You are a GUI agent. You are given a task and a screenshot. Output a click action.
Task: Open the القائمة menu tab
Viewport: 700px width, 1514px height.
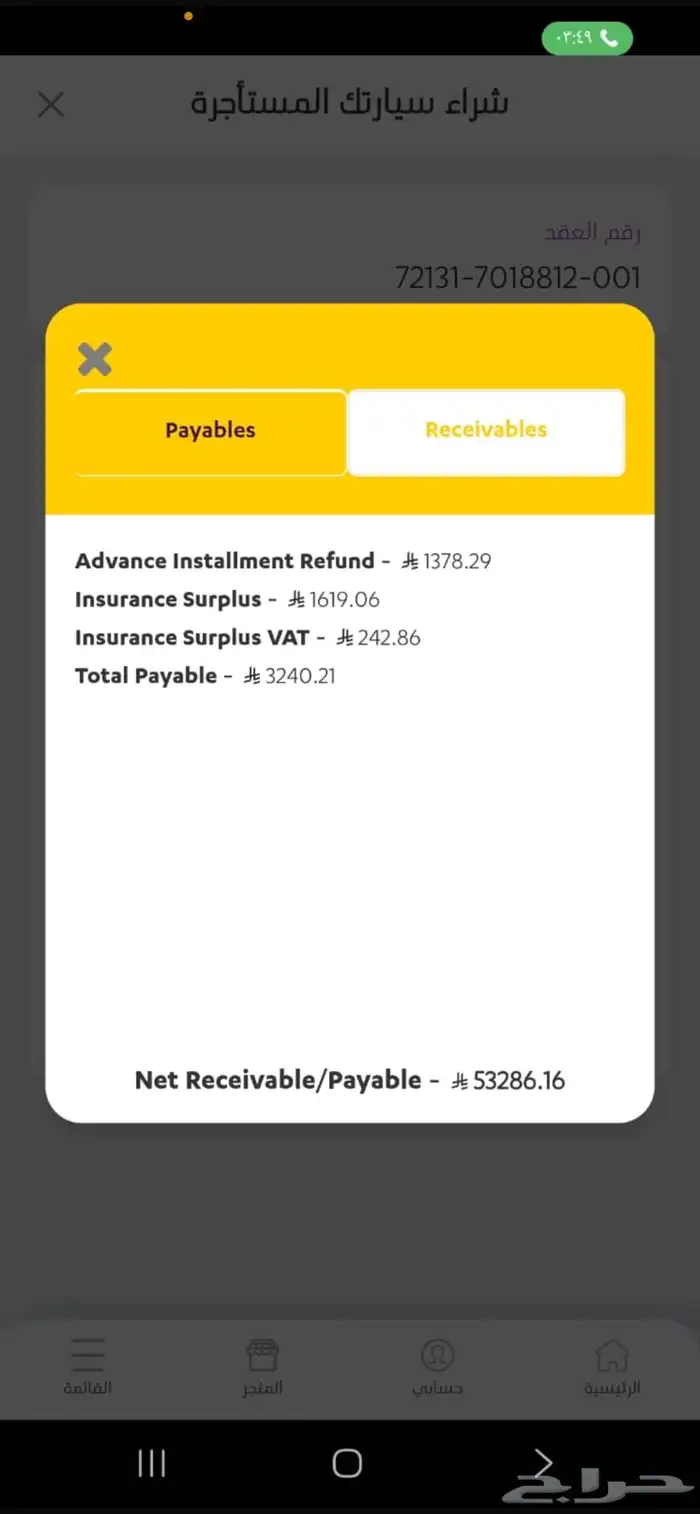(88, 1366)
